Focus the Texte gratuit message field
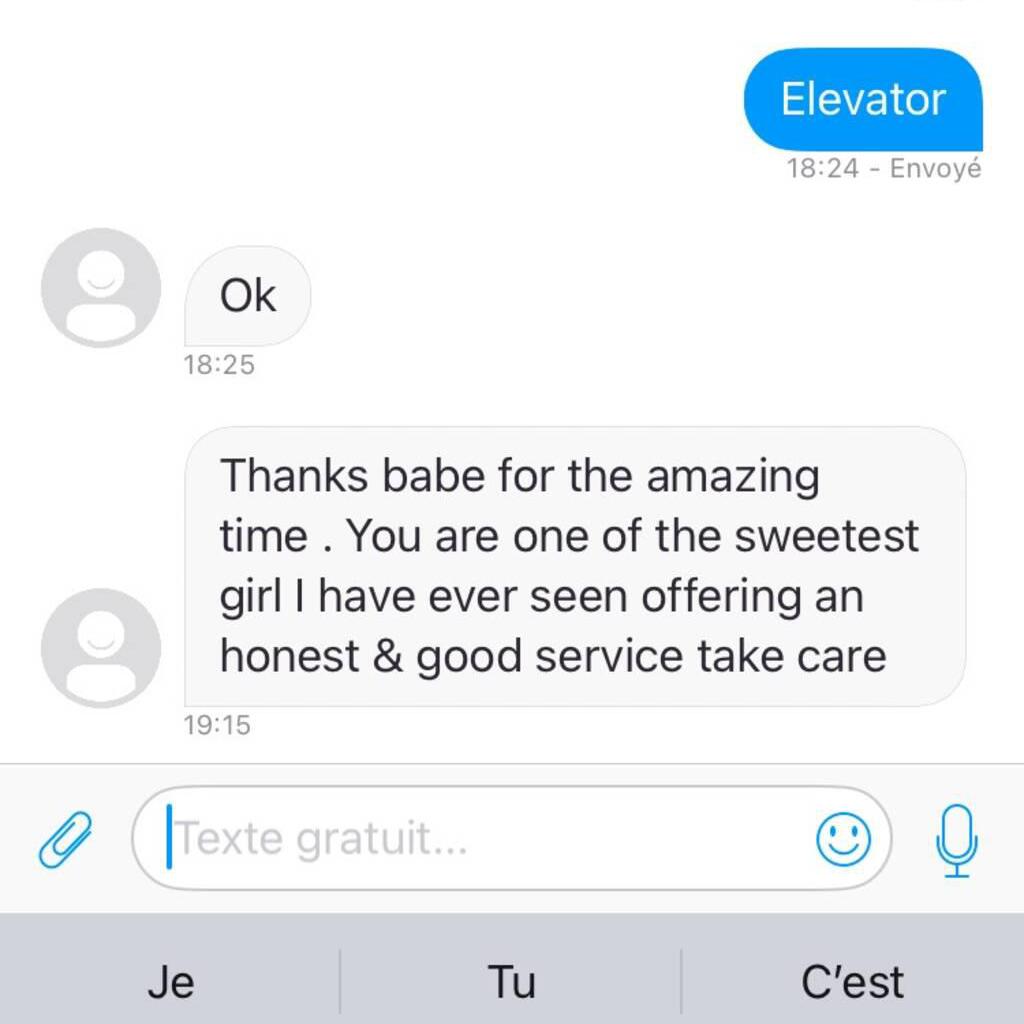The width and height of the screenshot is (1024, 1024). 480,839
